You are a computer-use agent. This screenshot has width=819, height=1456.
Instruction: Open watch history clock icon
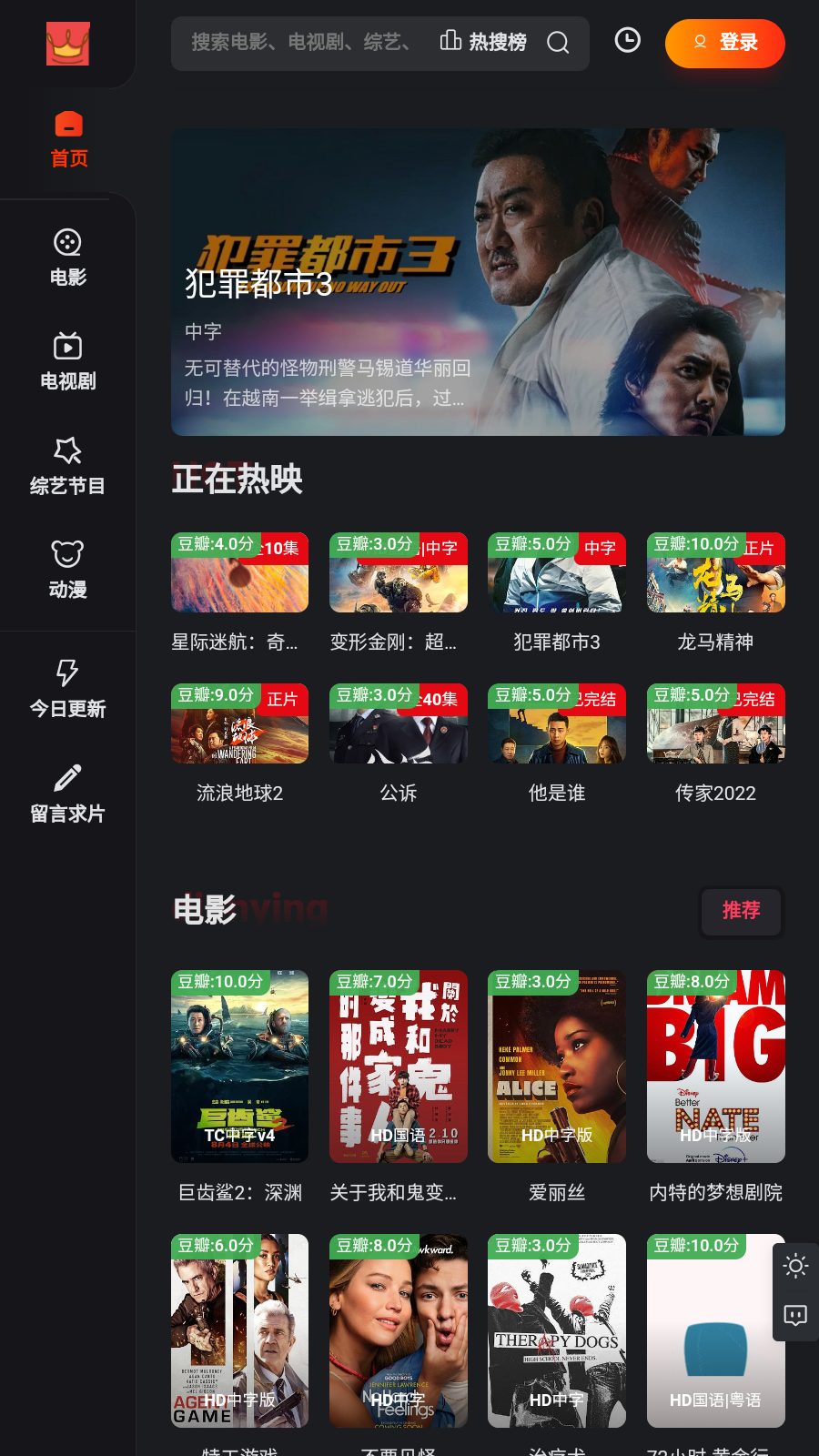[628, 40]
